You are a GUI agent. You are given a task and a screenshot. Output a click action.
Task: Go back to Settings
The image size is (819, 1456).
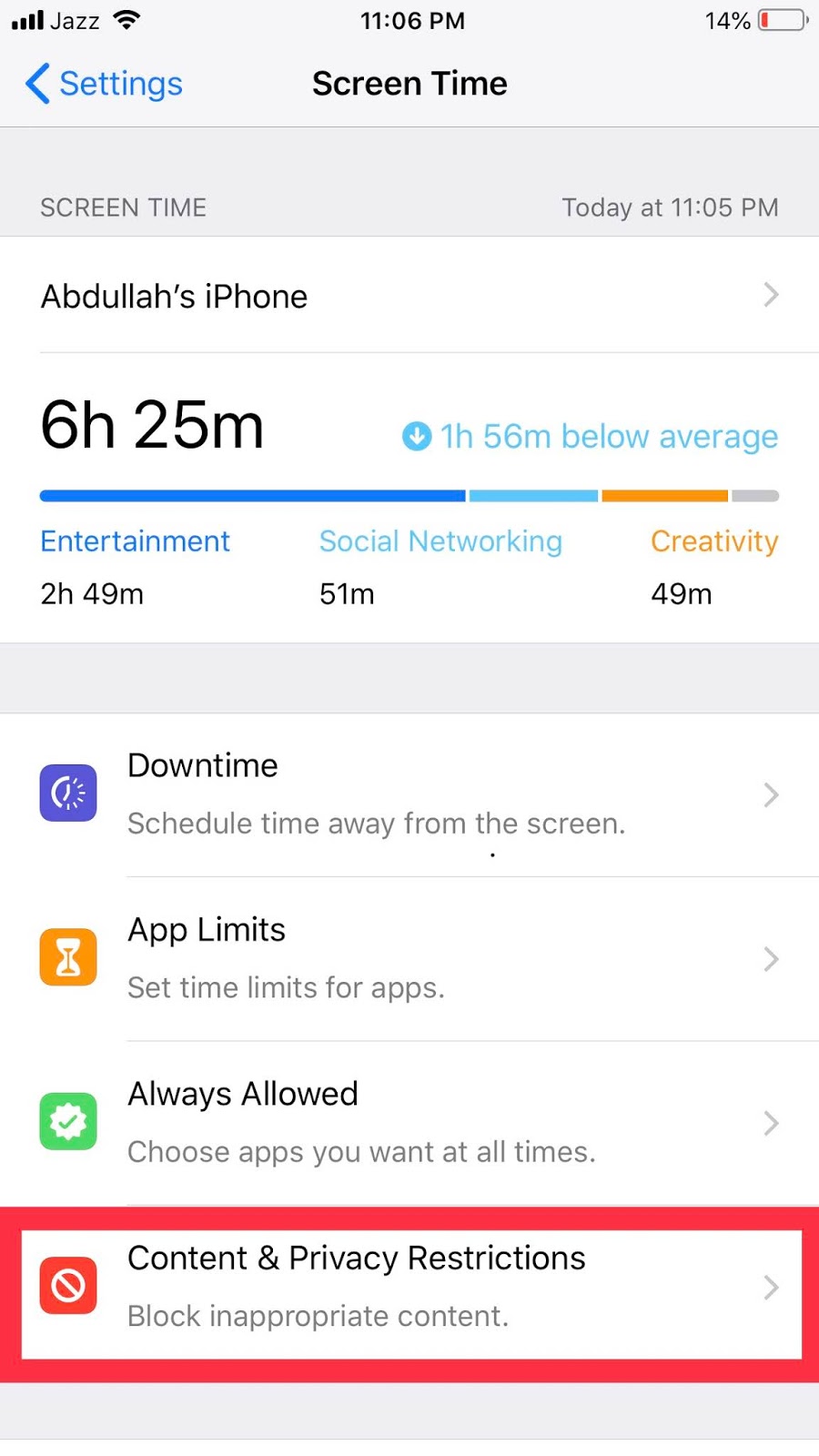tap(104, 84)
